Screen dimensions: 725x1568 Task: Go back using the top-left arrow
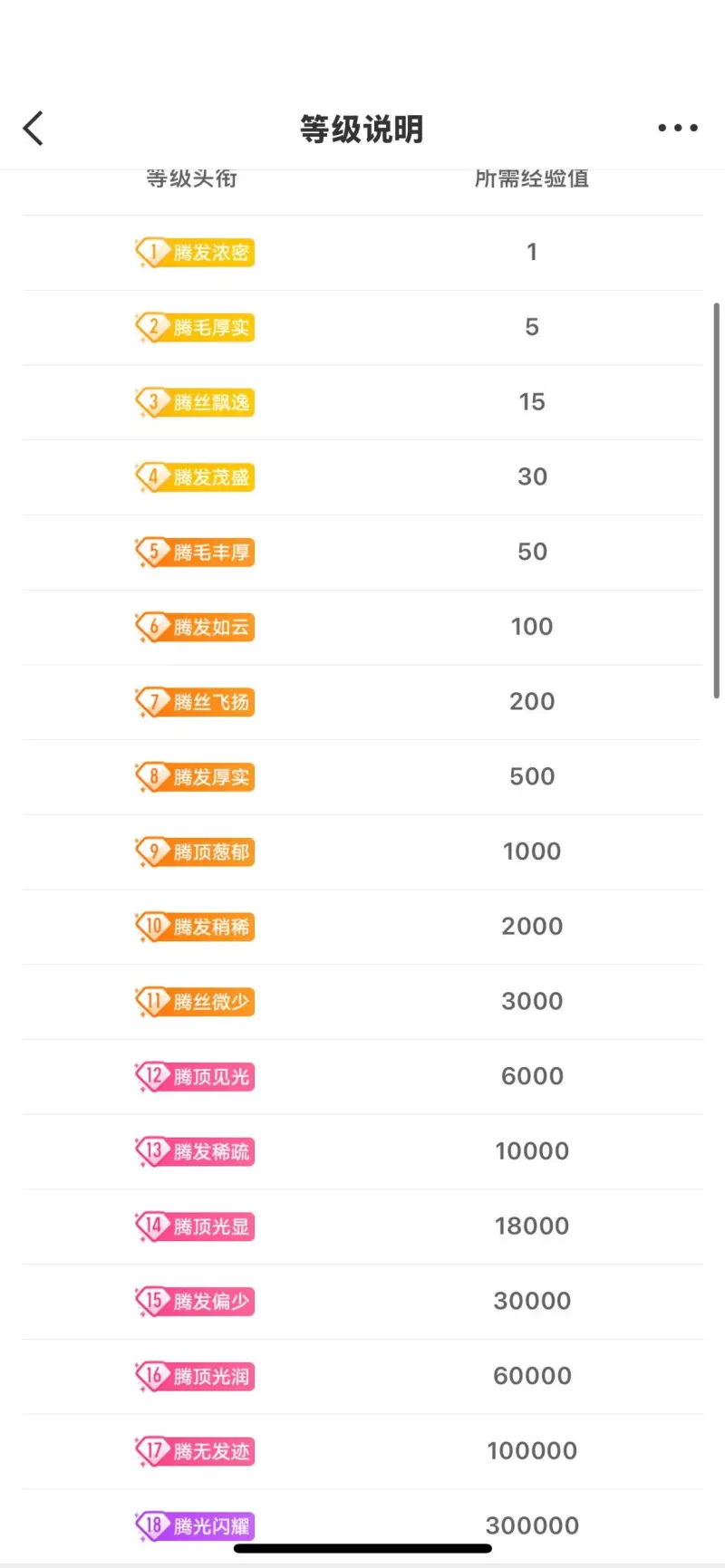point(34,129)
